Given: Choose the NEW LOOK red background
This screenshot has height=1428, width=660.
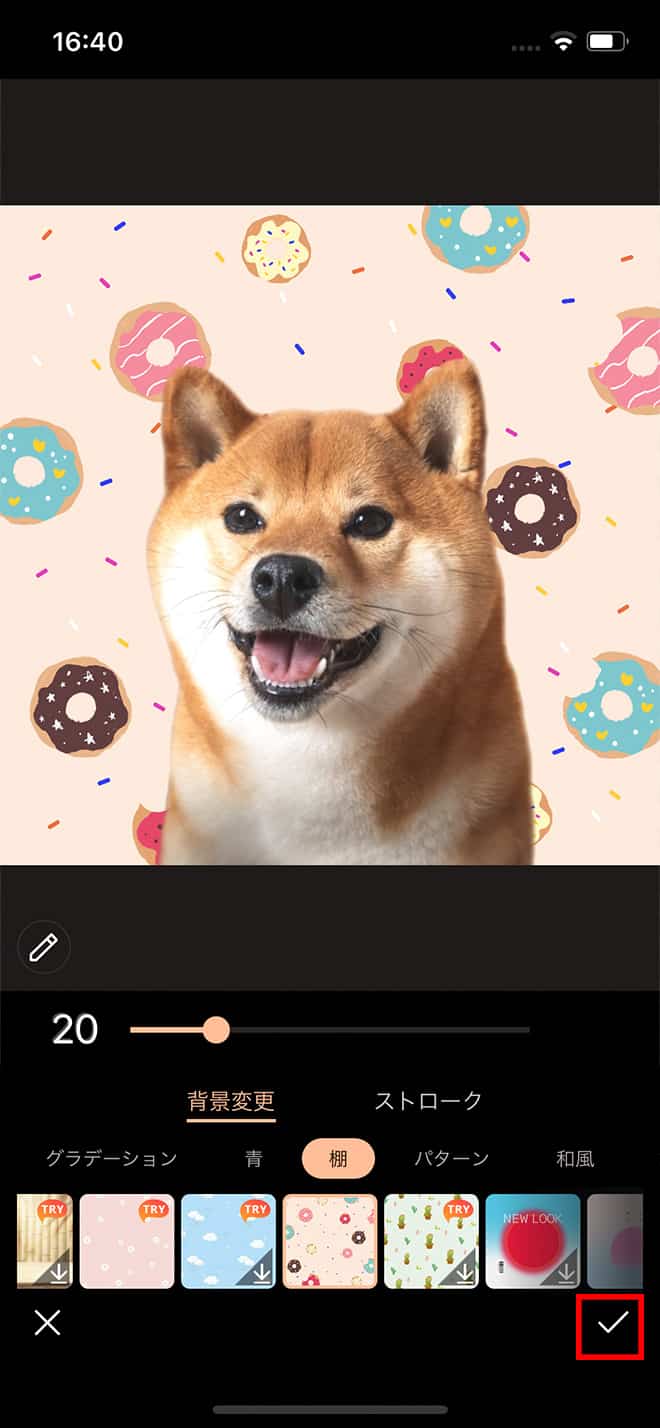Looking at the screenshot, I should pyautogui.click(x=532, y=1241).
